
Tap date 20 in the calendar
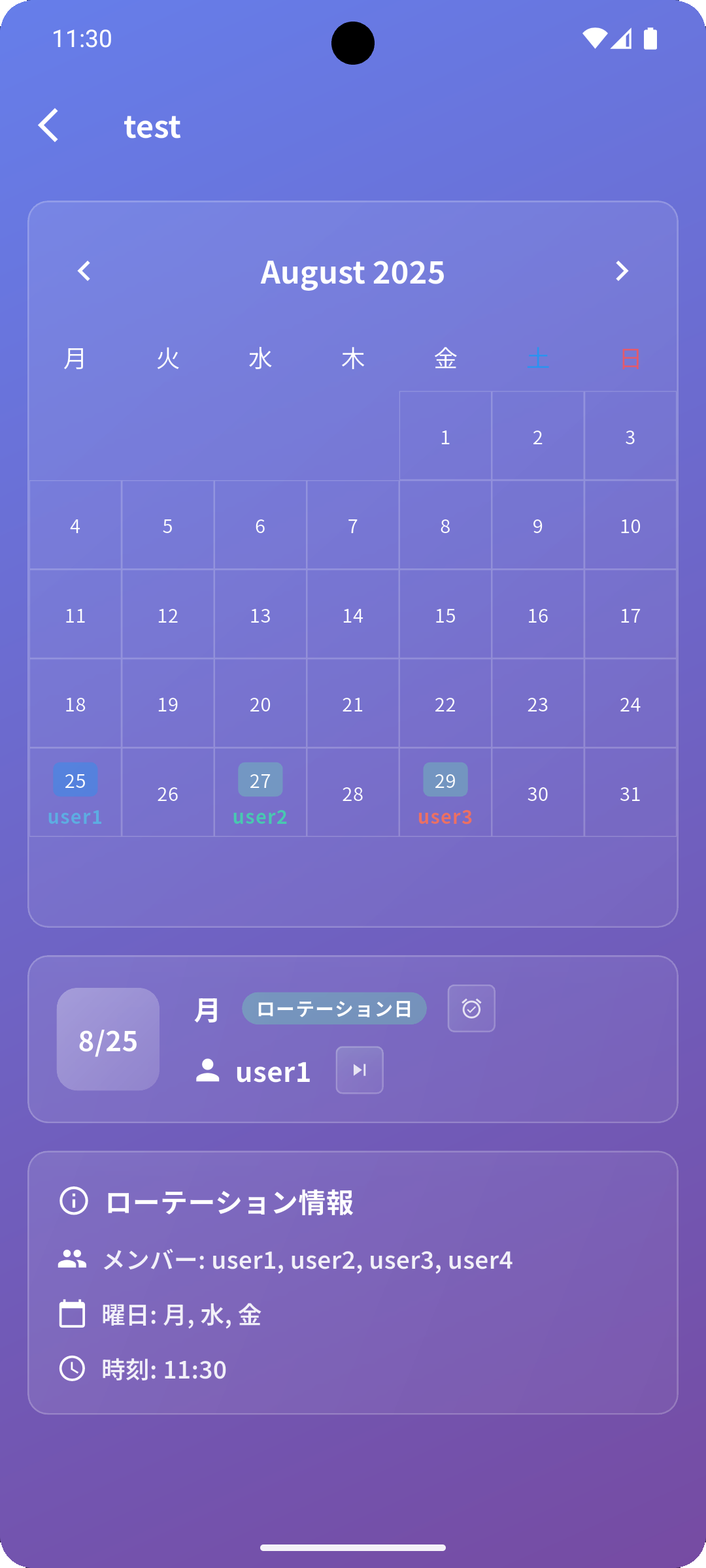point(260,704)
